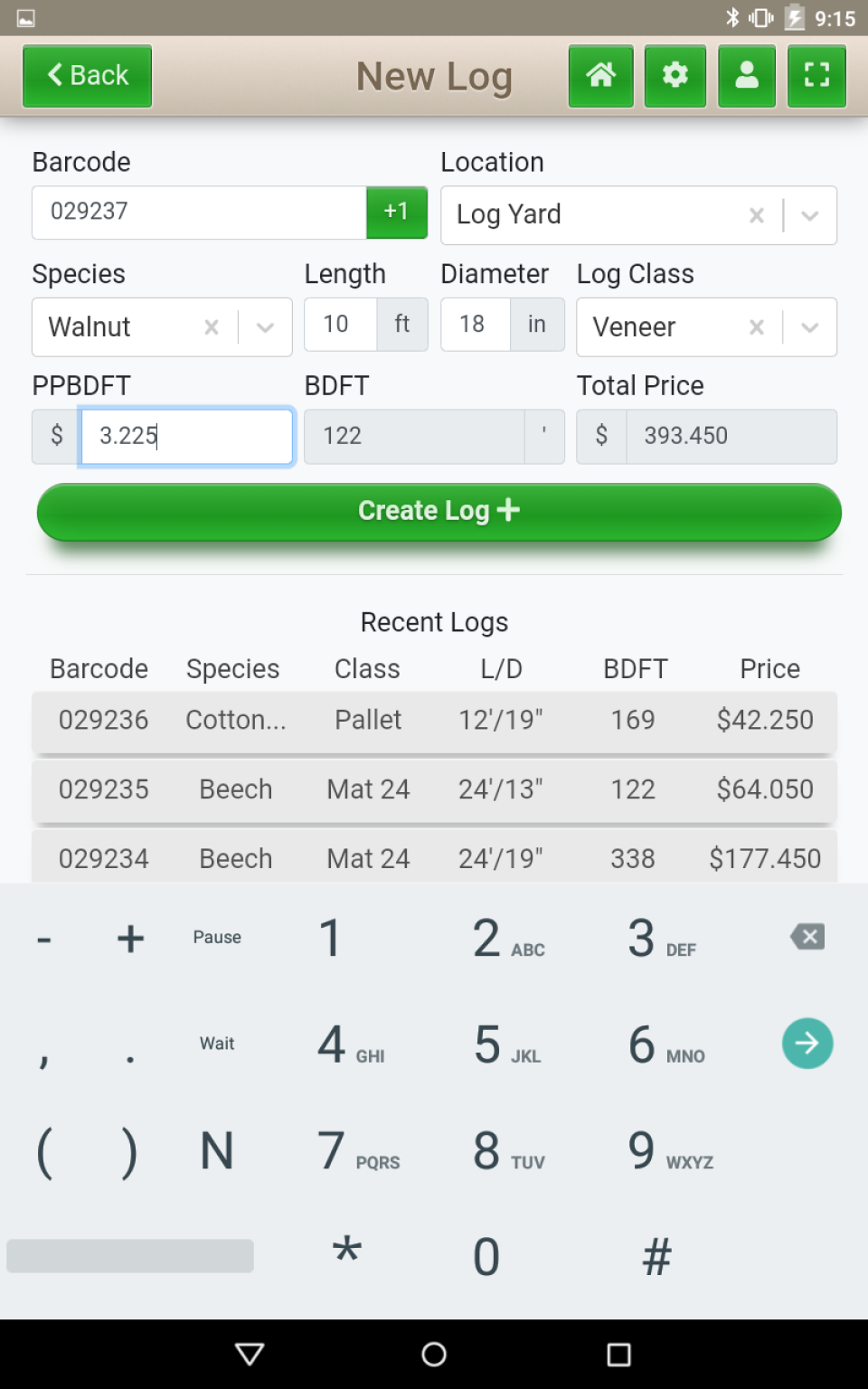This screenshot has width=868, height=1389.
Task: Clear the Veneer log class selection
Action: pyautogui.click(x=757, y=327)
